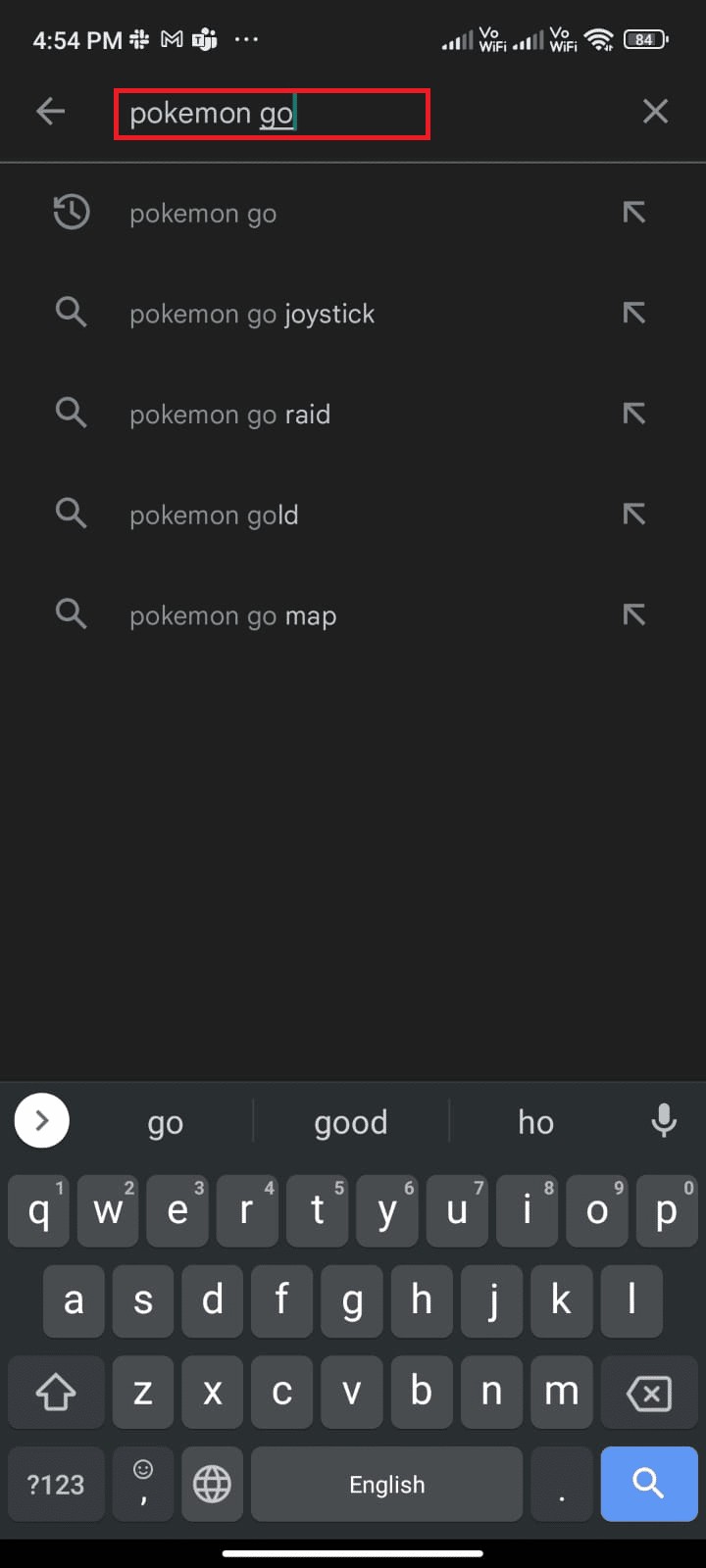Image resolution: width=706 pixels, height=1568 pixels.
Task: Hit the blue search key on keyboard
Action: [647, 1484]
